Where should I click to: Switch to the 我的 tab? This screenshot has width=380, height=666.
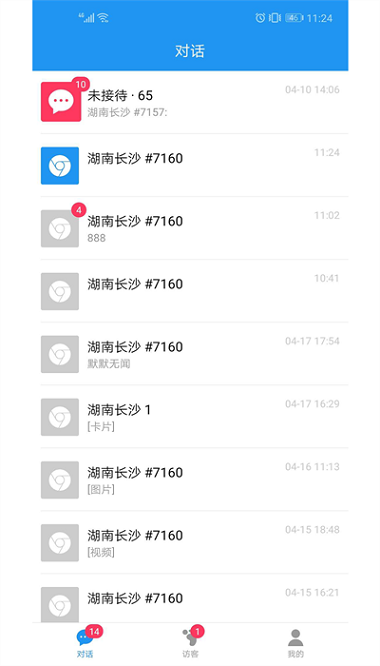tap(296, 641)
